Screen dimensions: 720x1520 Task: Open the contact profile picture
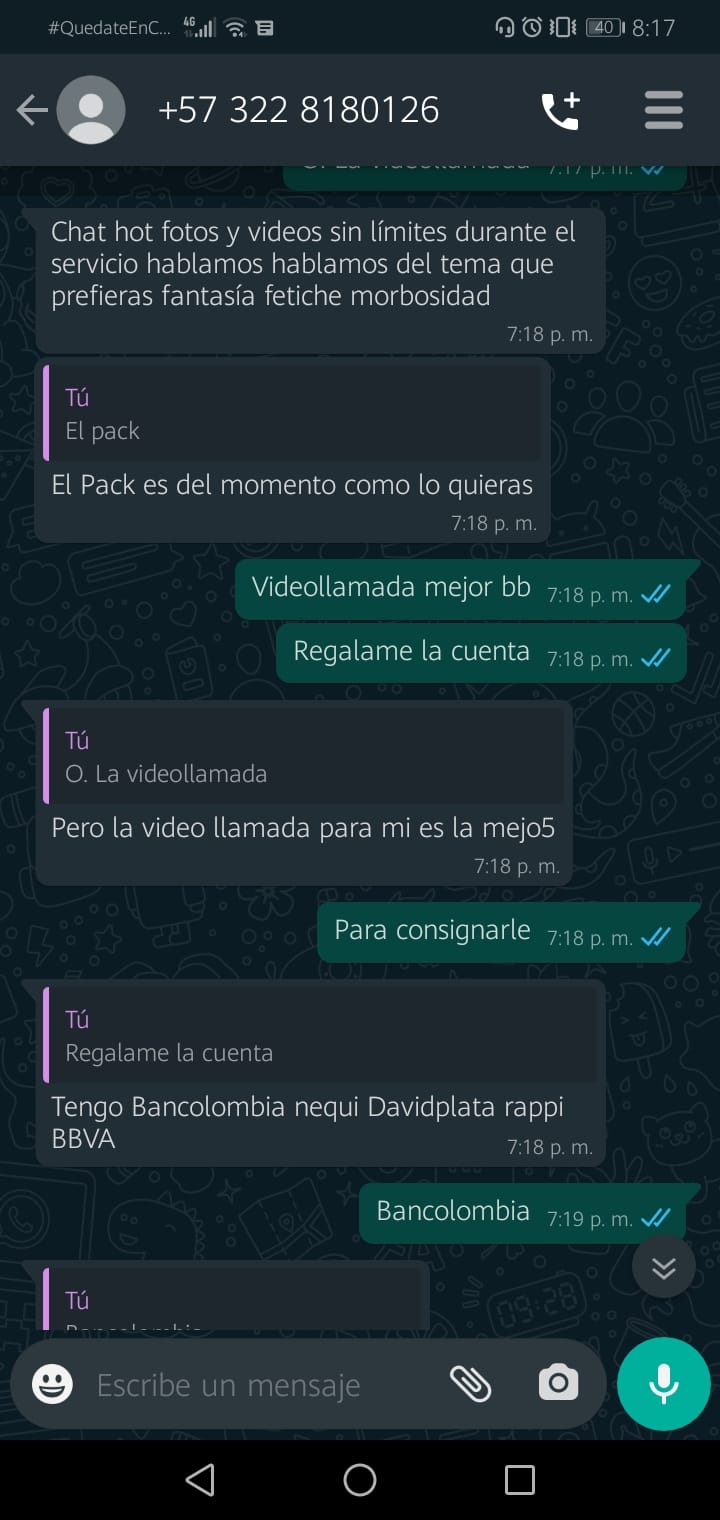click(x=91, y=110)
